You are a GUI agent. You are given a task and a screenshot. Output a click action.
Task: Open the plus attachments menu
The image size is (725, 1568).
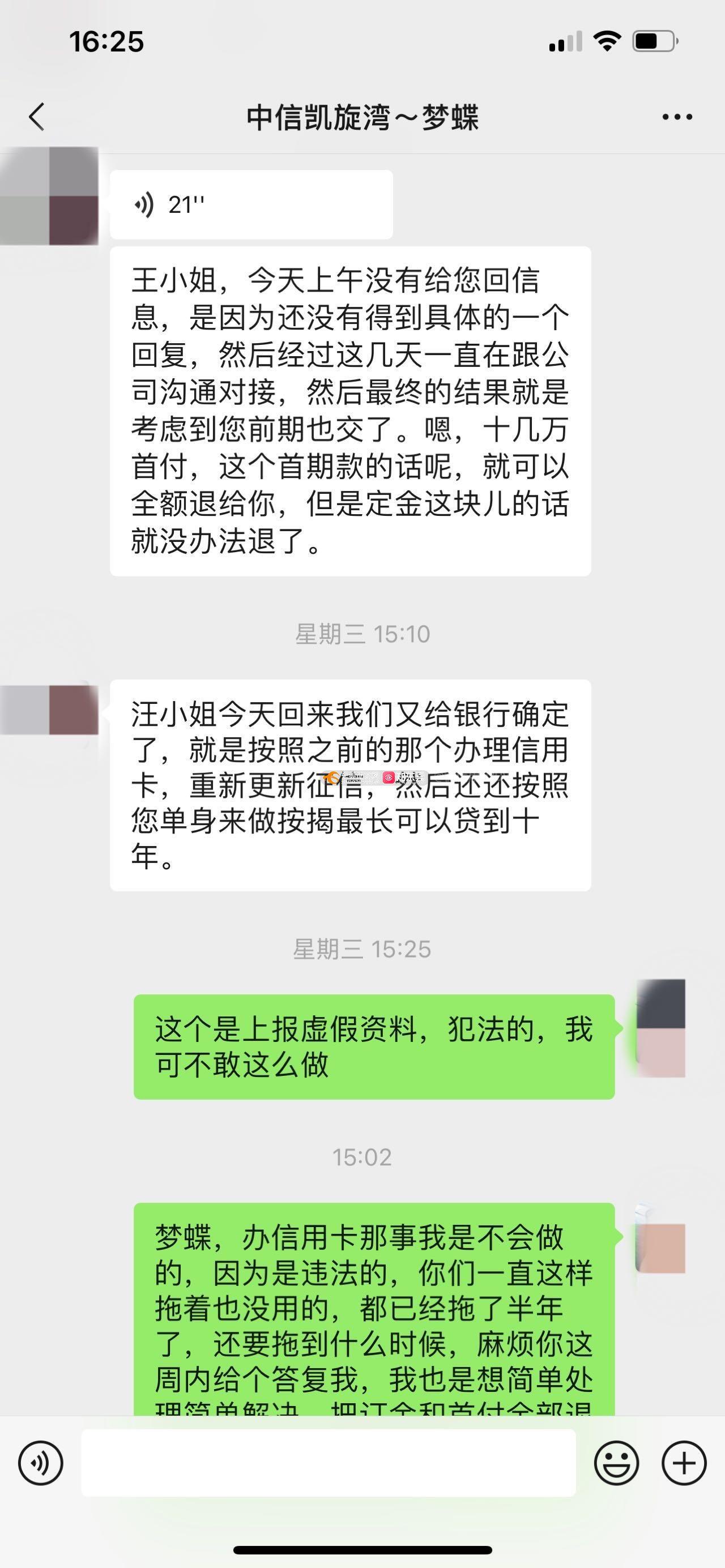[684, 1463]
